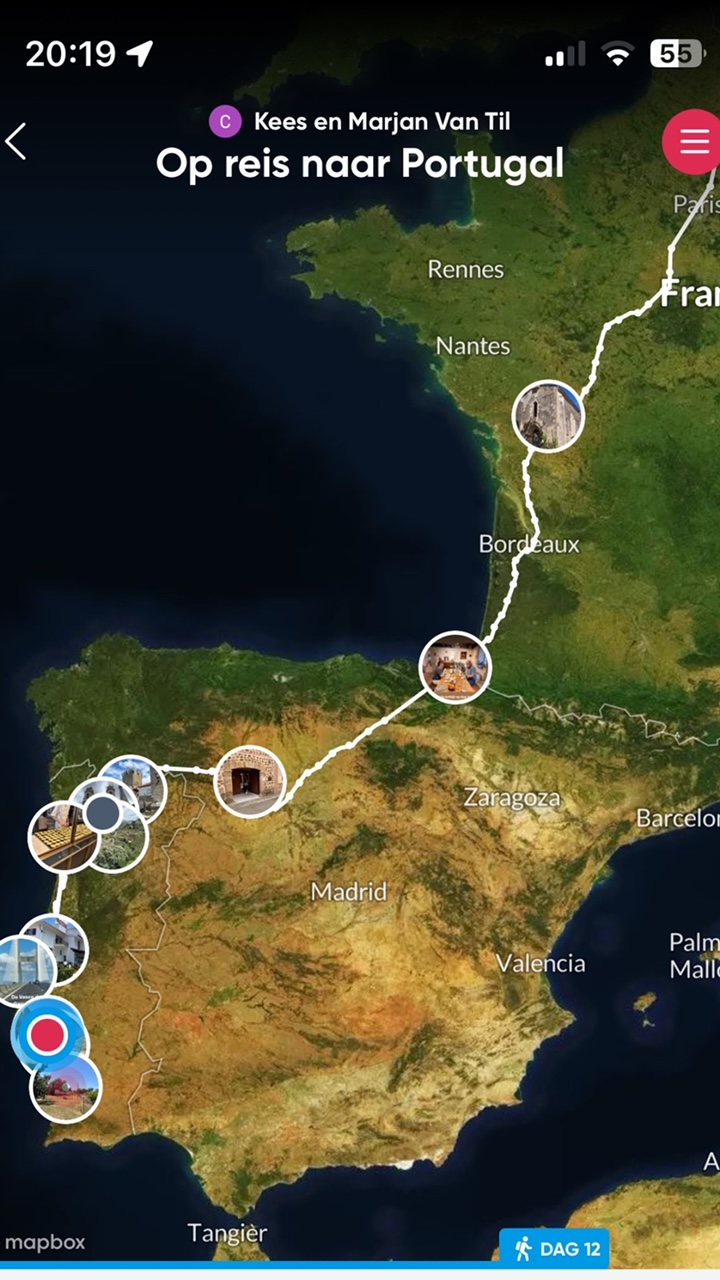Viewport: 720px width, 1280px height.
Task: Select the grey dot marker in Portugal
Action: (x=102, y=813)
